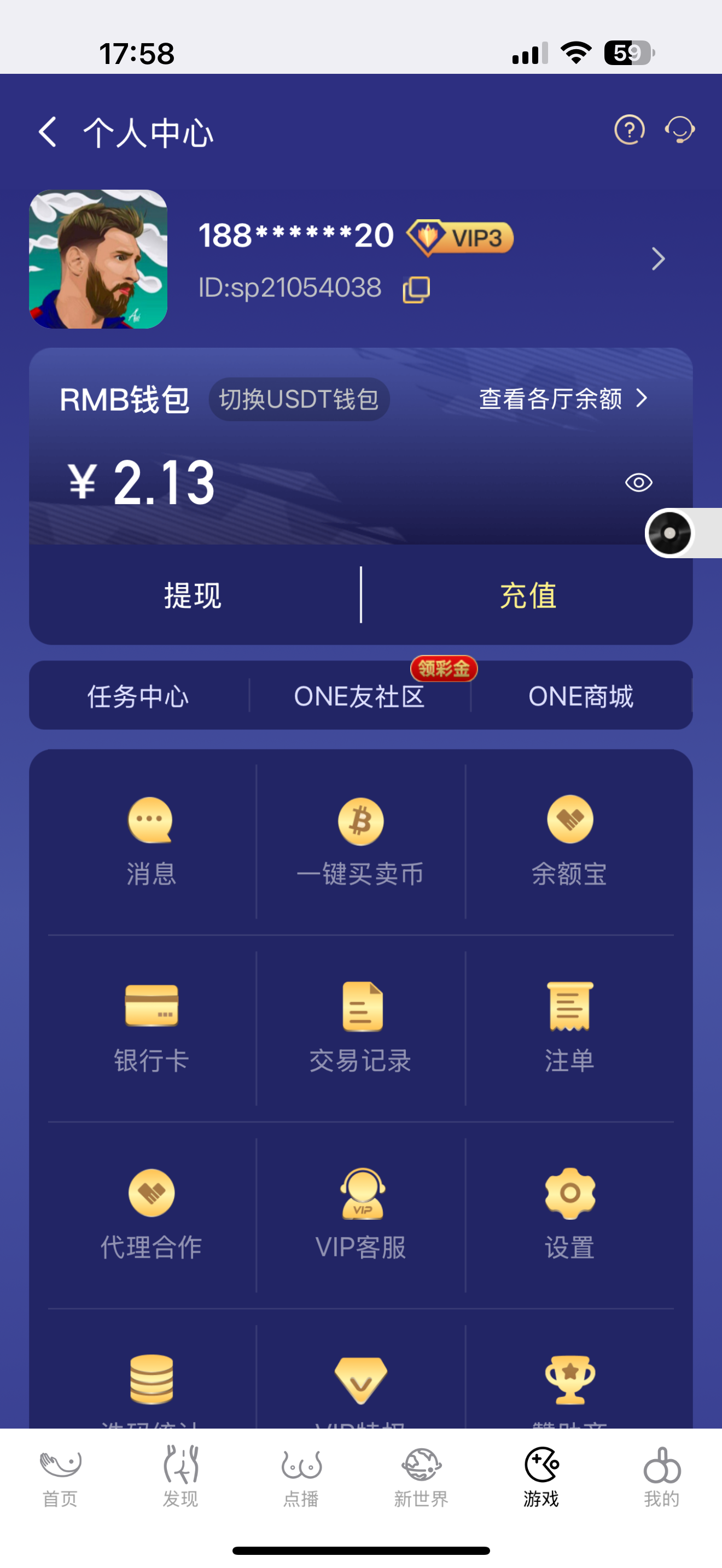This screenshot has width=722, height=1568.
Task: Go back from 个人中心
Action: tap(48, 131)
